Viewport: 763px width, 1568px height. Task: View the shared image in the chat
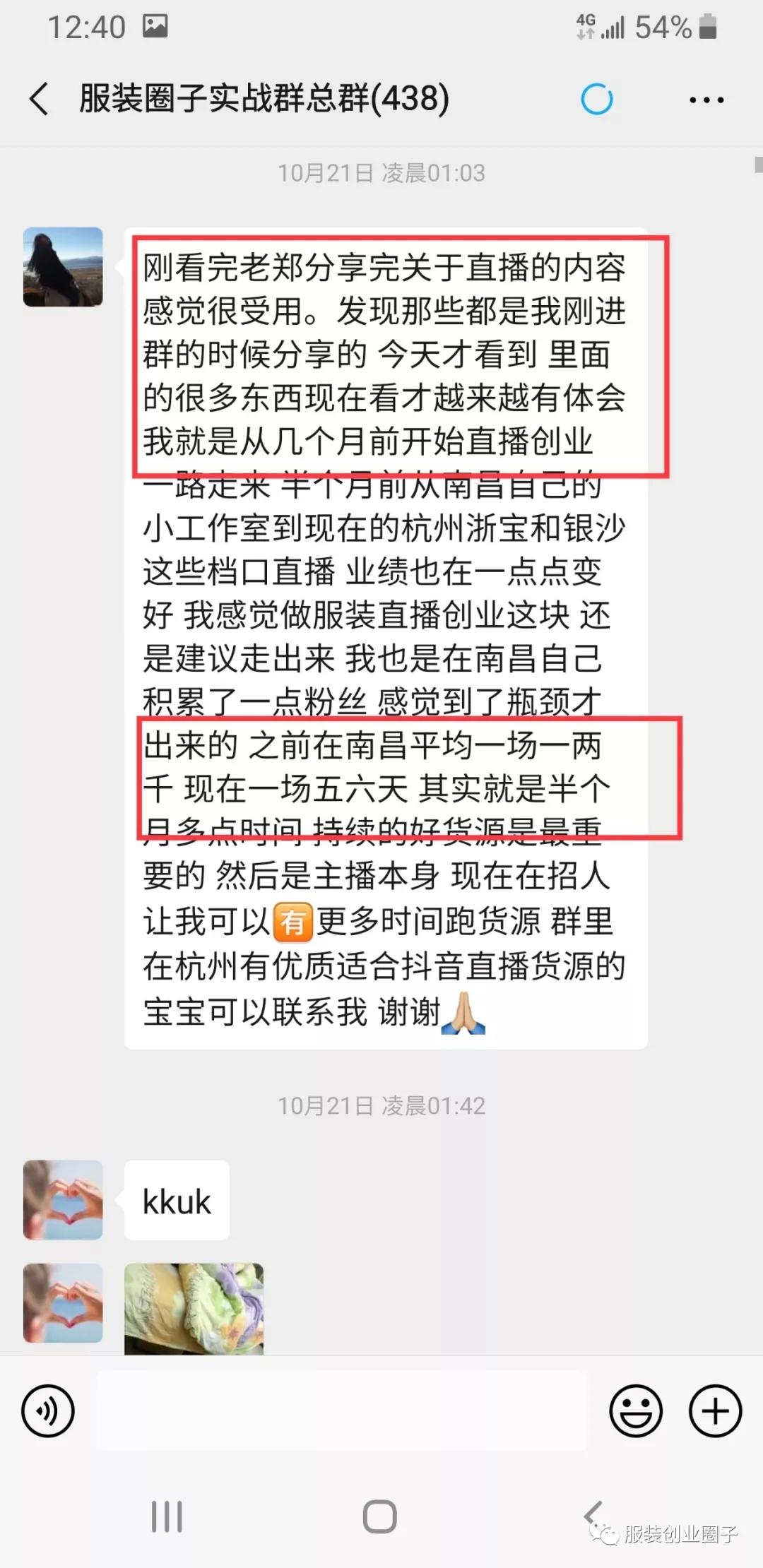pos(194,1309)
